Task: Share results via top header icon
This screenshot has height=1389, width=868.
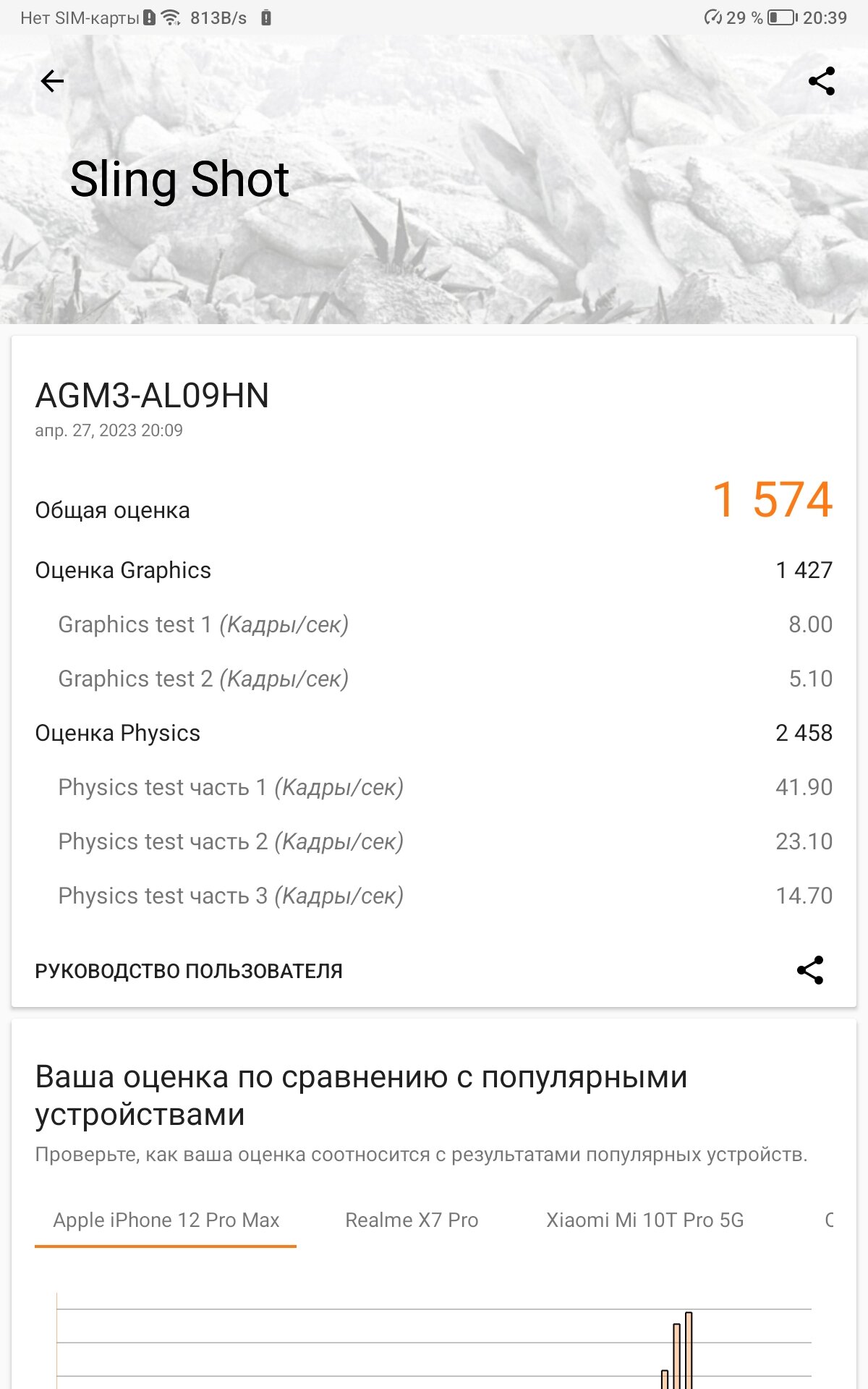Action: (x=822, y=81)
